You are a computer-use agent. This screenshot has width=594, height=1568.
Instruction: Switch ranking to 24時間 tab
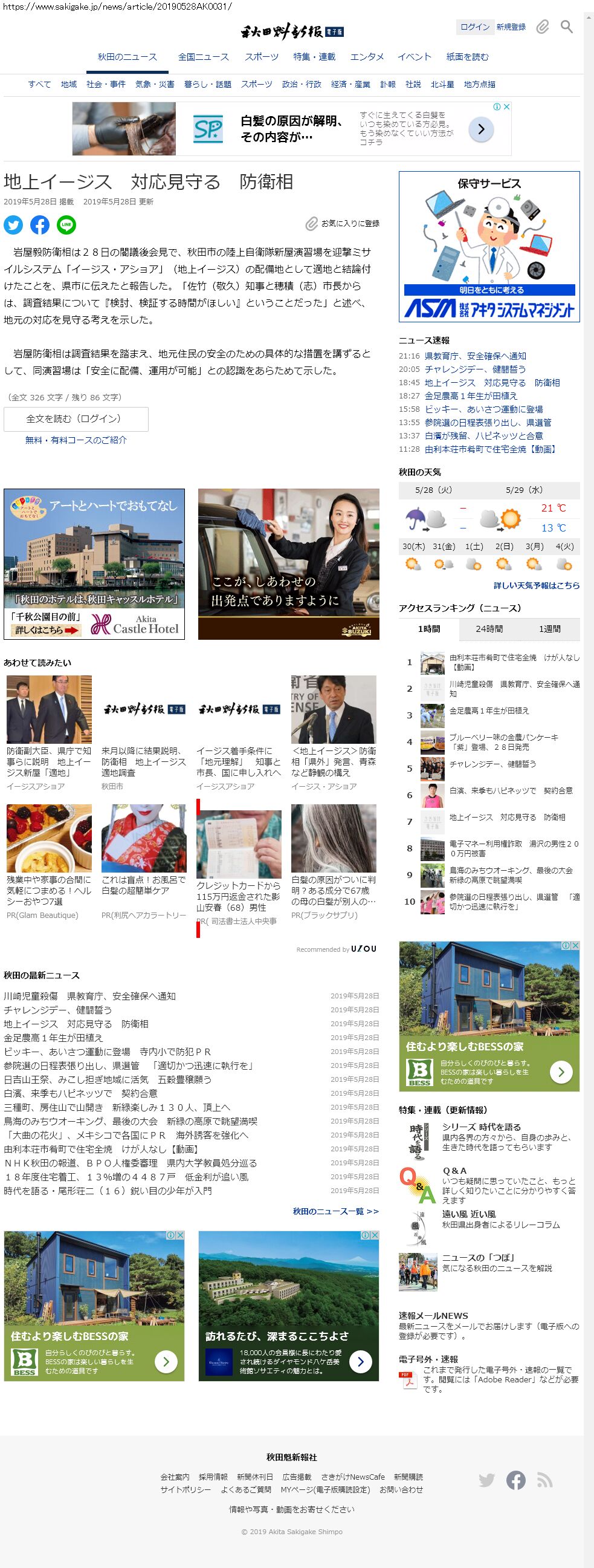(x=489, y=629)
